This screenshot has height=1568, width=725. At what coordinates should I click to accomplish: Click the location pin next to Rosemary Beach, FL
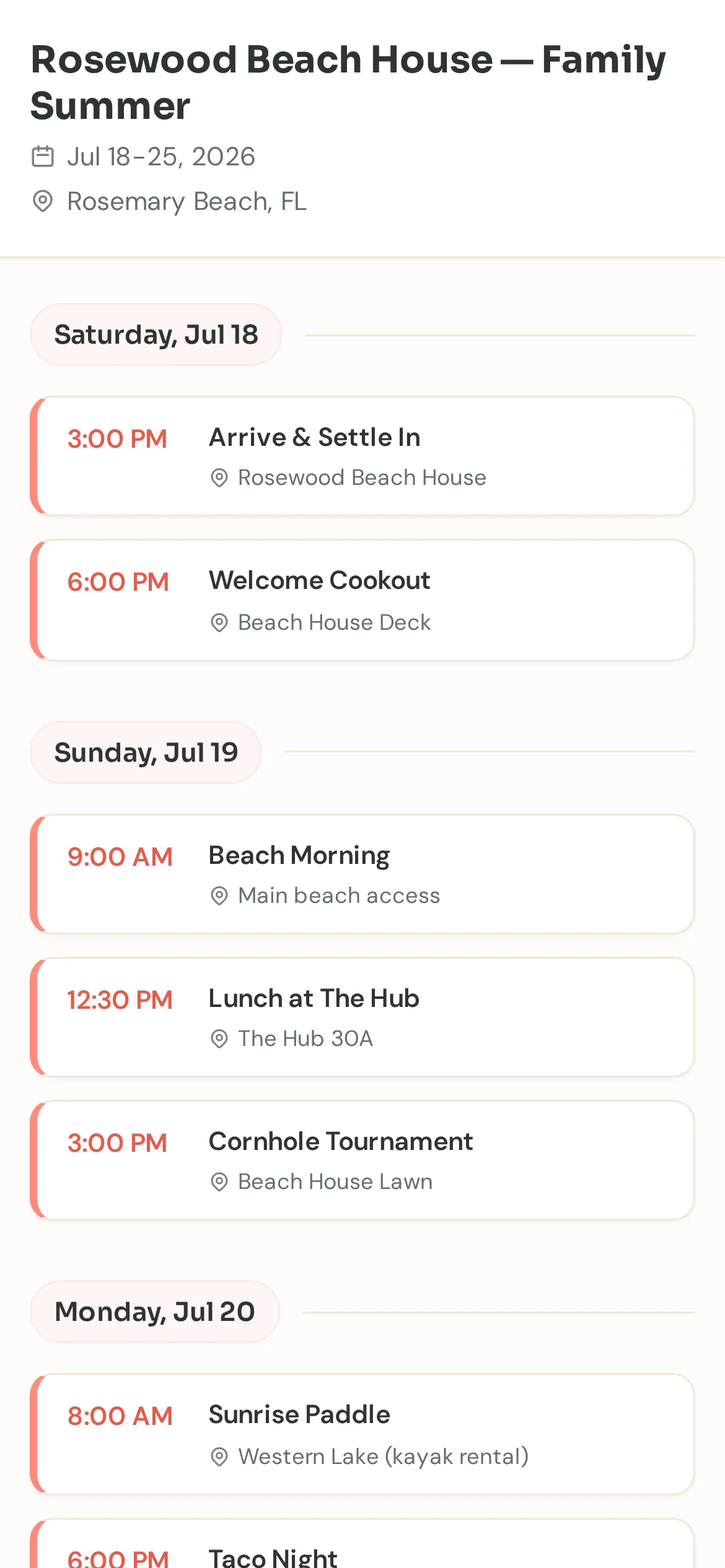[x=42, y=201]
